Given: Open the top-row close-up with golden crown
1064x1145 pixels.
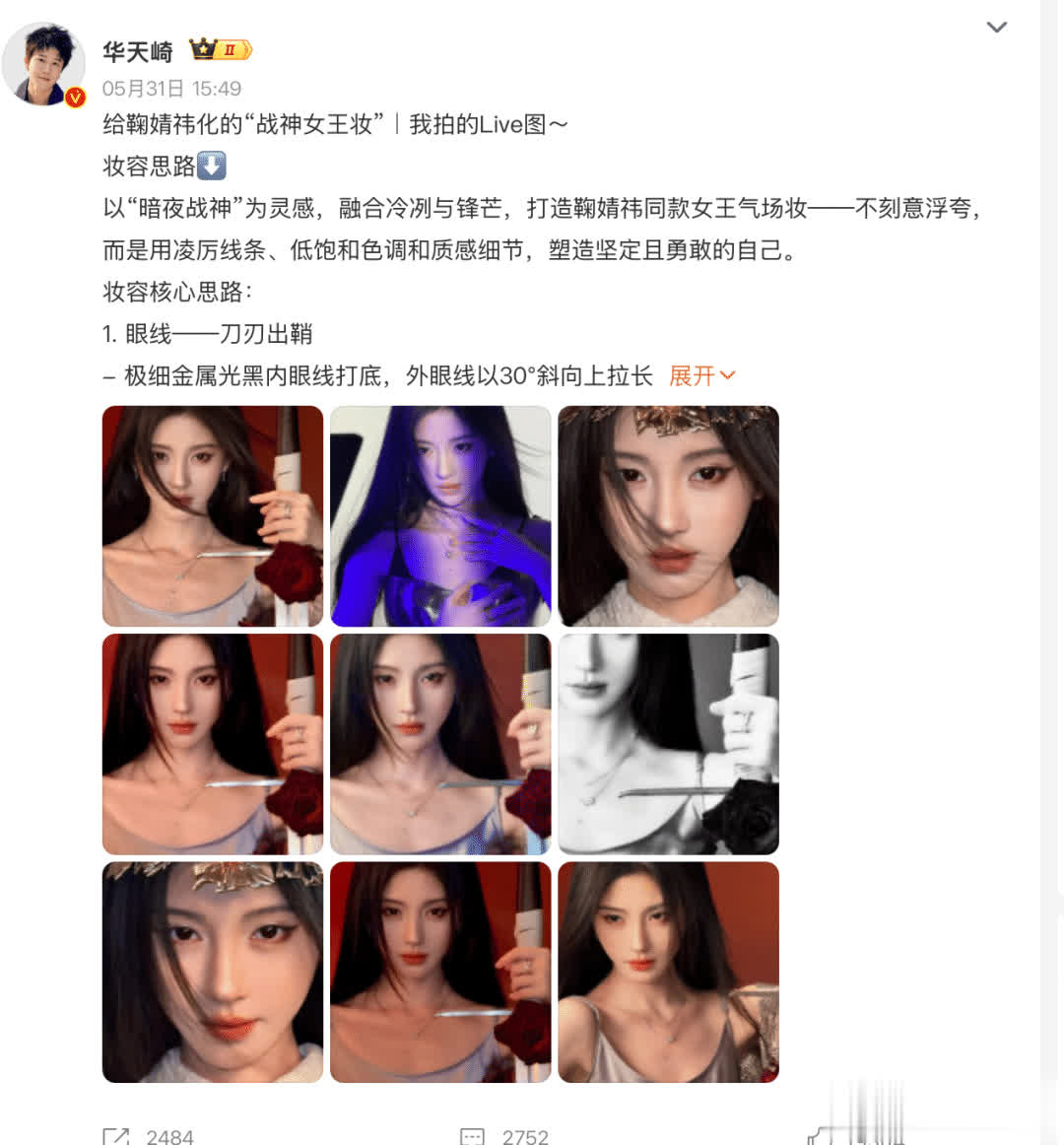Looking at the screenshot, I should point(668,516).
